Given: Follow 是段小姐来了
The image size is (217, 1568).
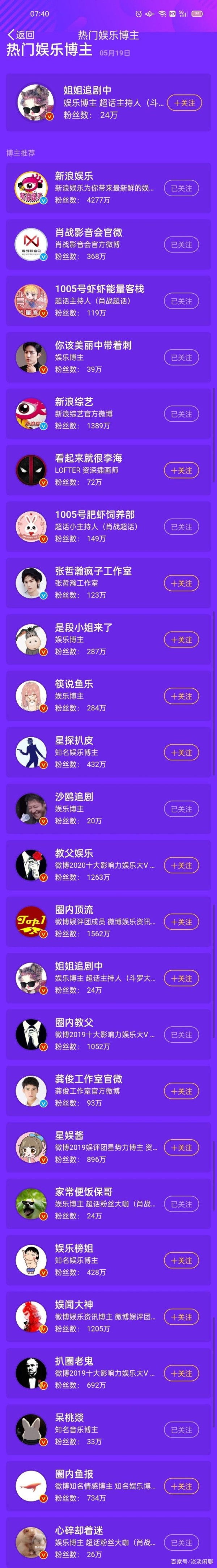Looking at the screenshot, I should tap(181, 639).
